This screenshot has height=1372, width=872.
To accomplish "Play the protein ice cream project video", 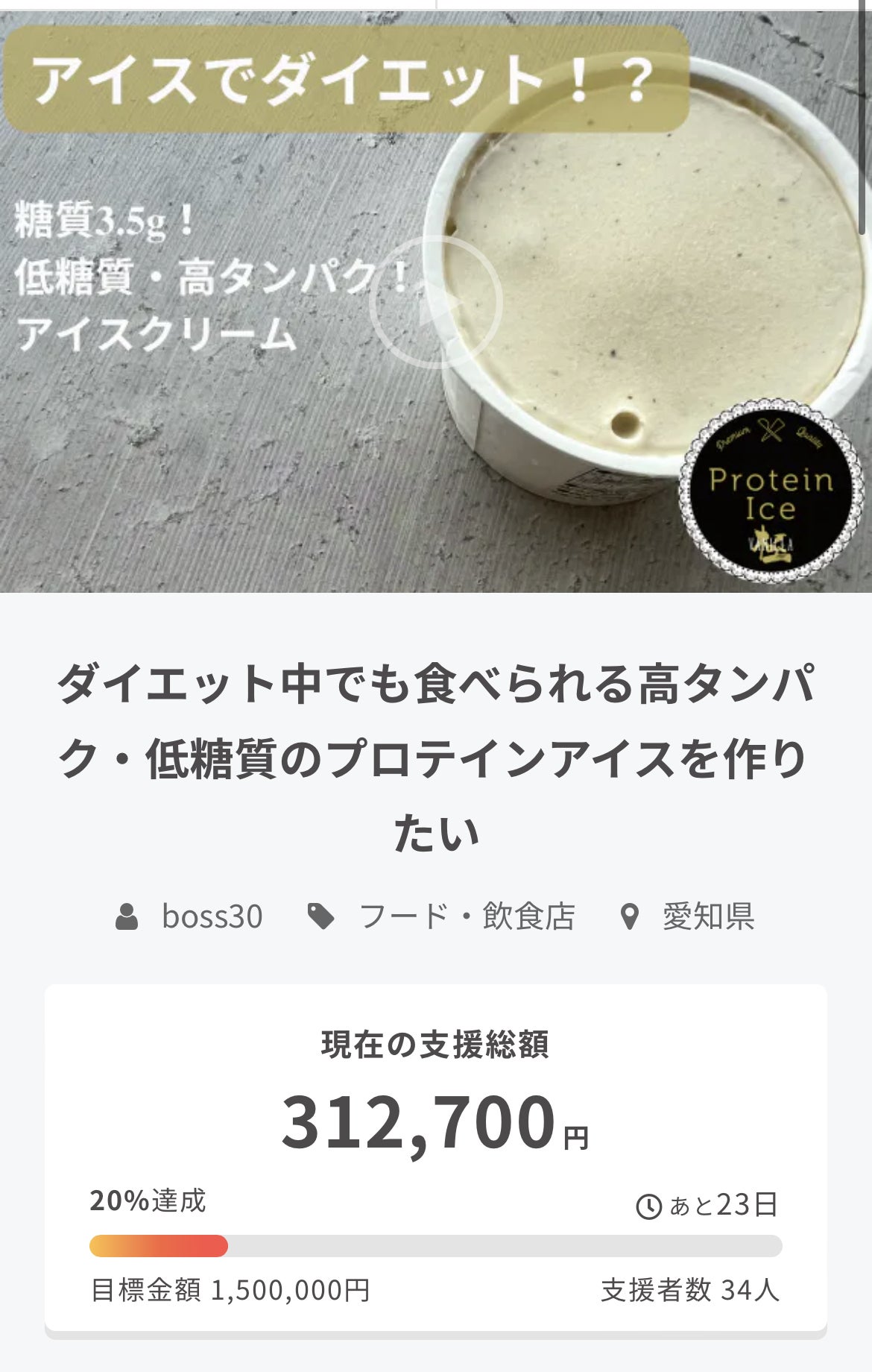I will 436,302.
